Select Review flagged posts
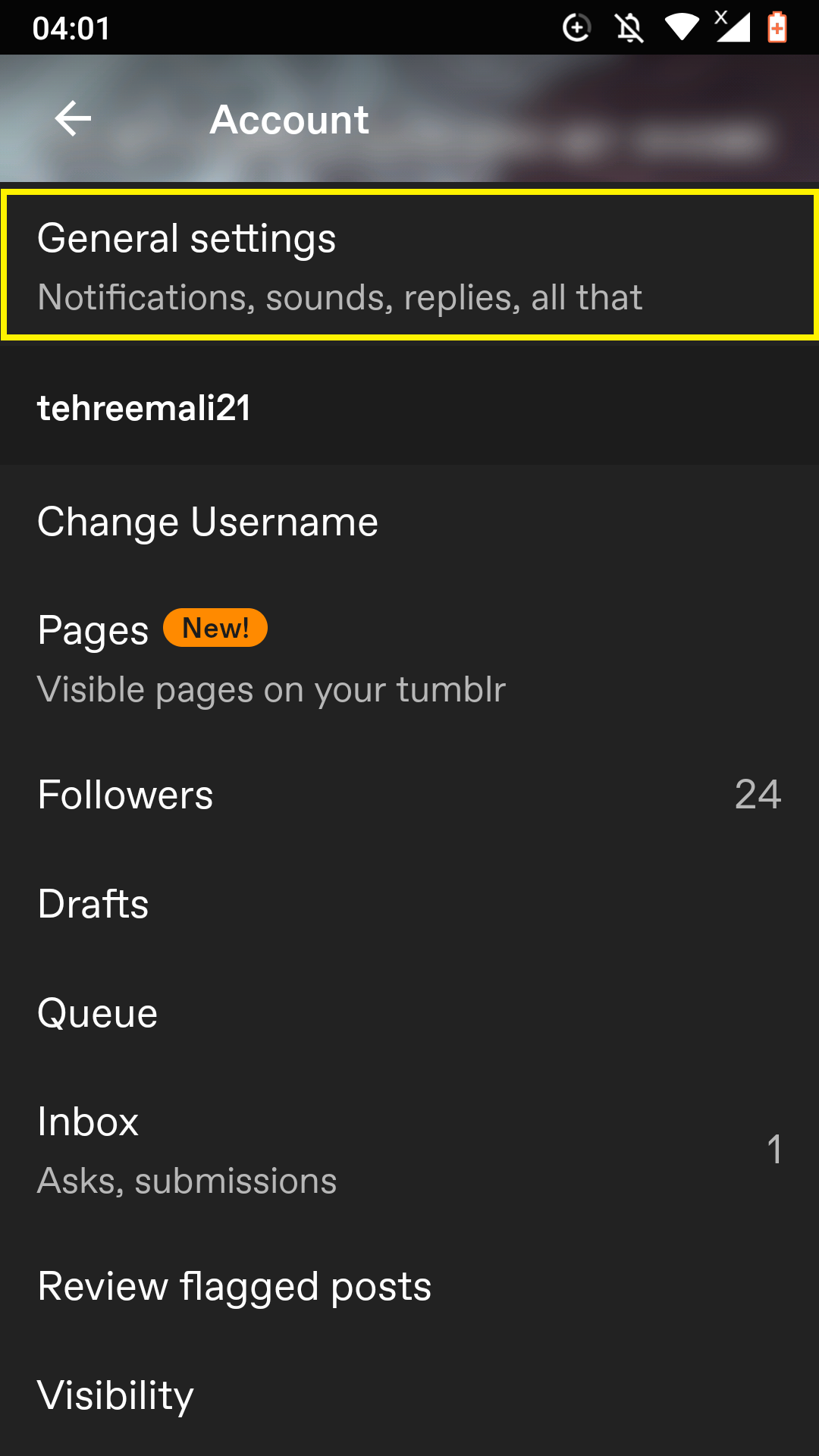819x1456 pixels. tap(409, 1286)
